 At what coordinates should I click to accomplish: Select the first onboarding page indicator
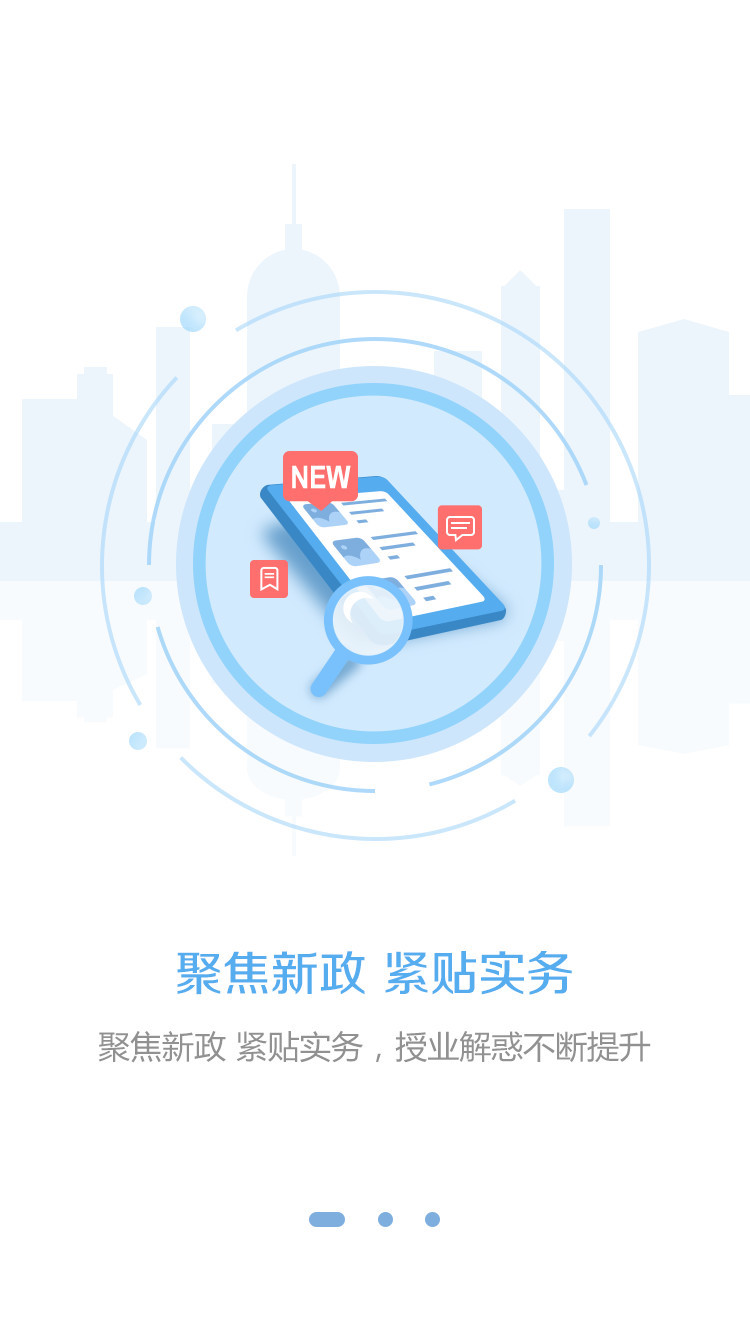(327, 1219)
